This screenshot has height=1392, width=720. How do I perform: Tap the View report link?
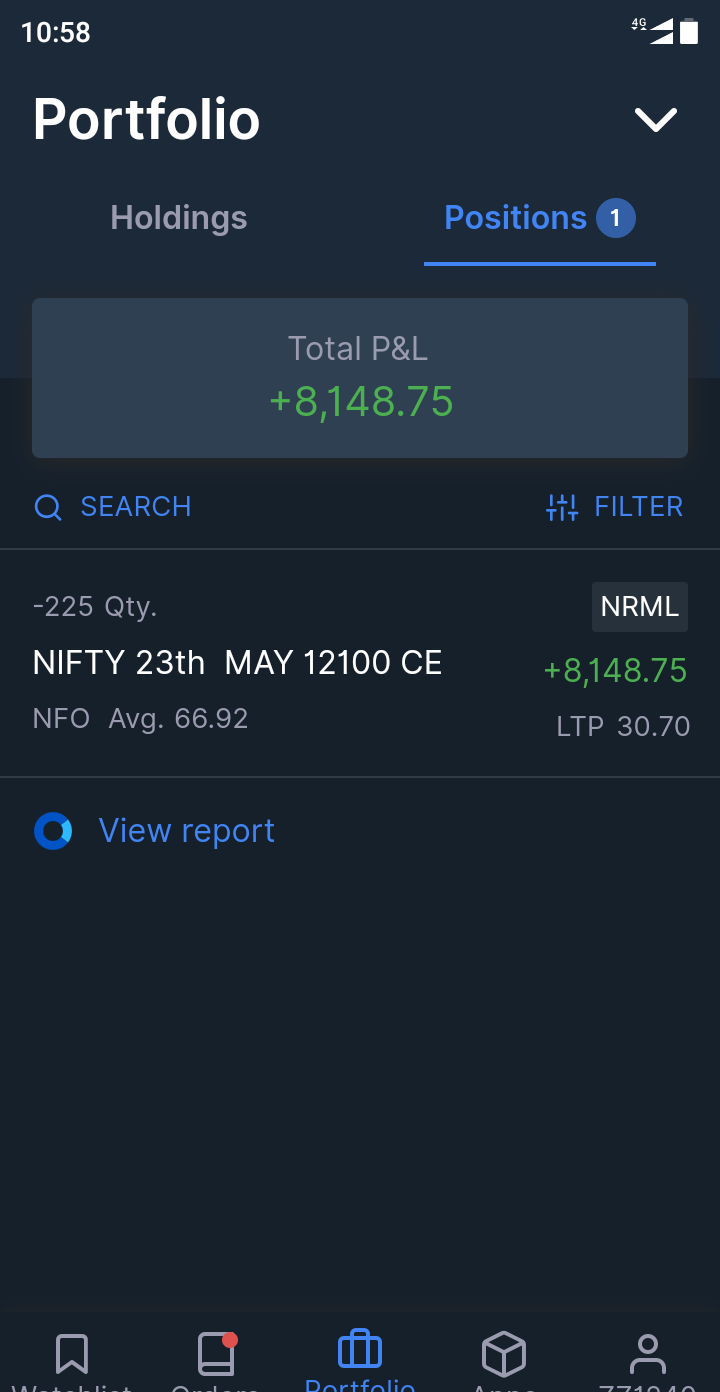pos(155,831)
